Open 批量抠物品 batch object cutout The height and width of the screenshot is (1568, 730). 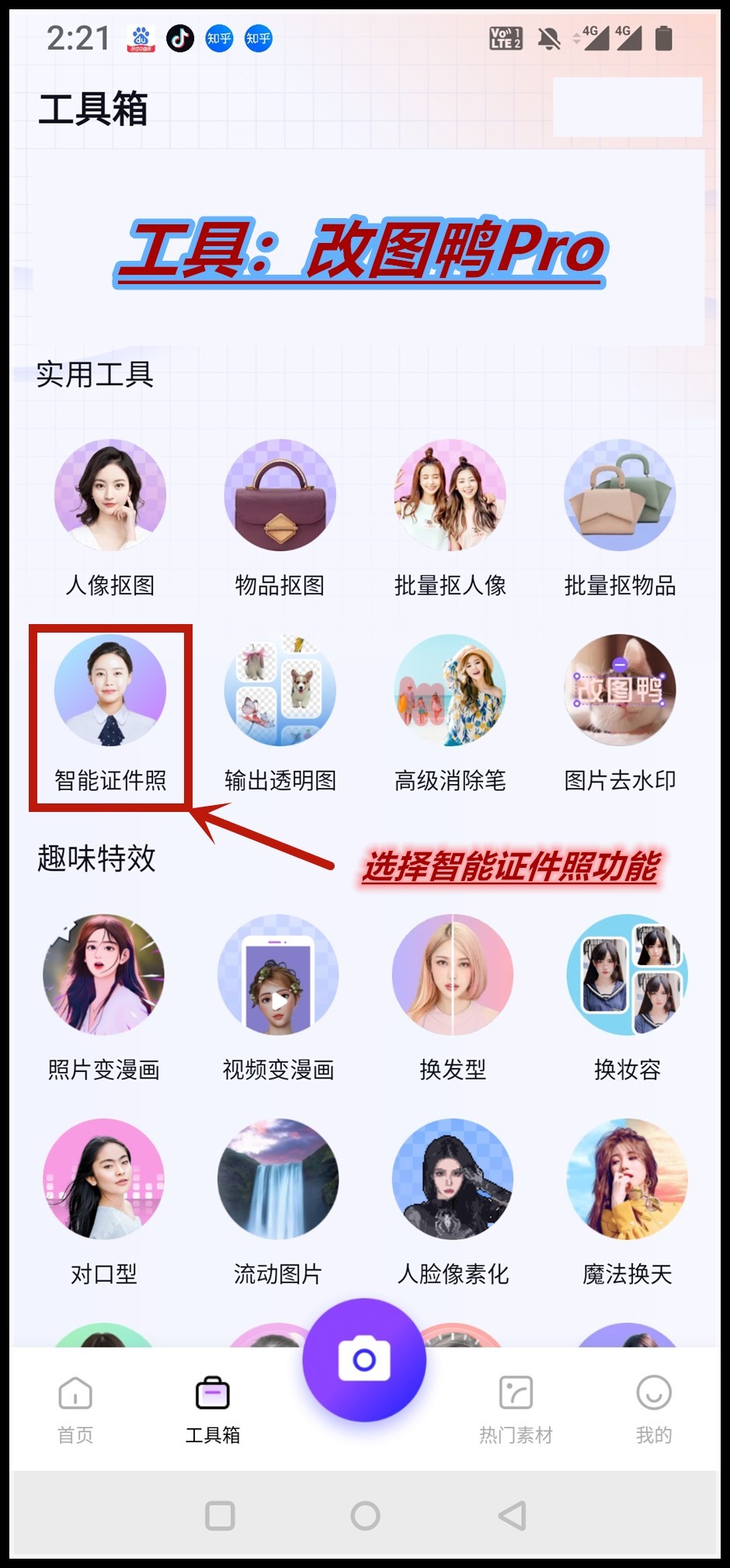pos(620,495)
